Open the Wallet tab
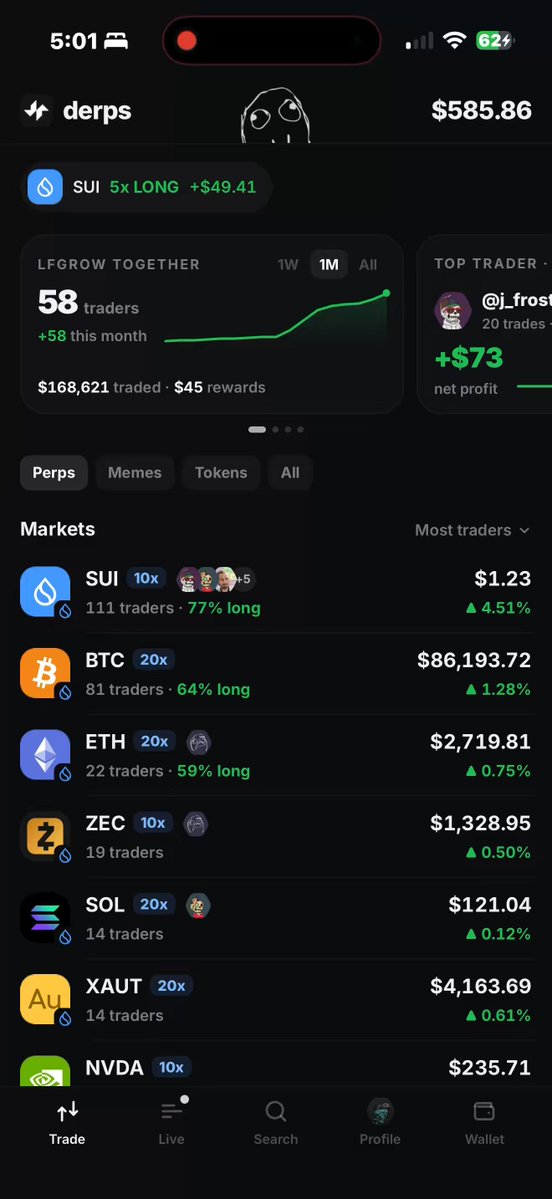This screenshot has width=552, height=1199. coord(484,1122)
